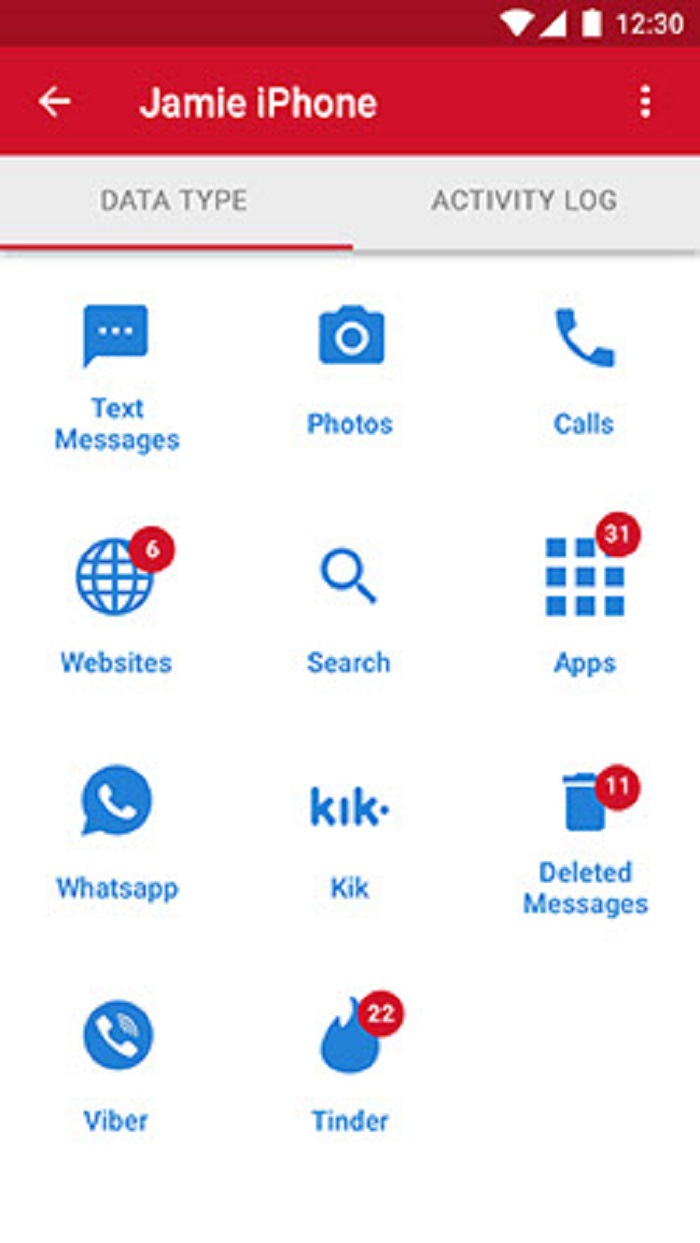The width and height of the screenshot is (700, 1243).
Task: Open Text Messages data
Action: tap(117, 375)
